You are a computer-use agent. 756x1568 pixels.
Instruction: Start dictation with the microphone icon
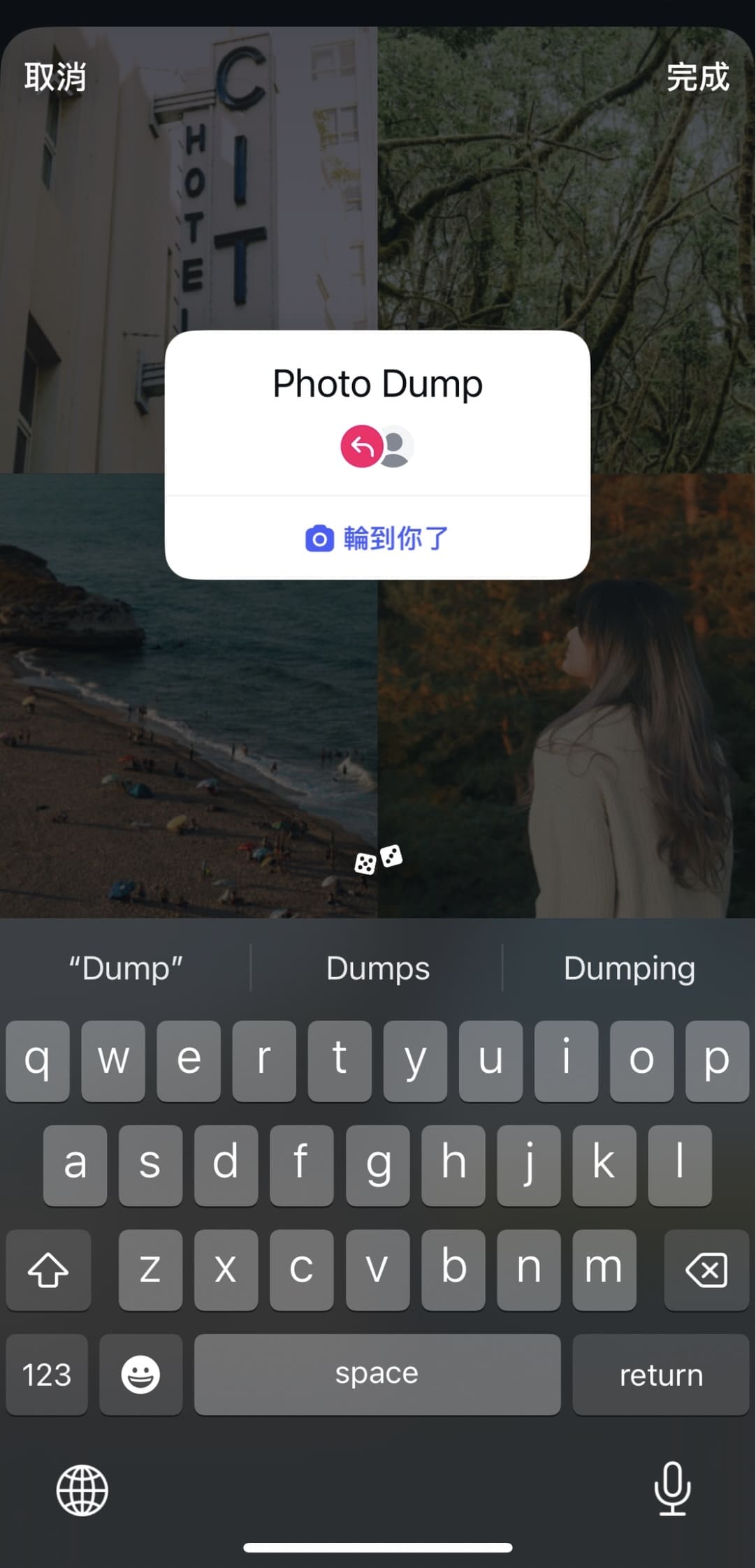pyautogui.click(x=672, y=1489)
